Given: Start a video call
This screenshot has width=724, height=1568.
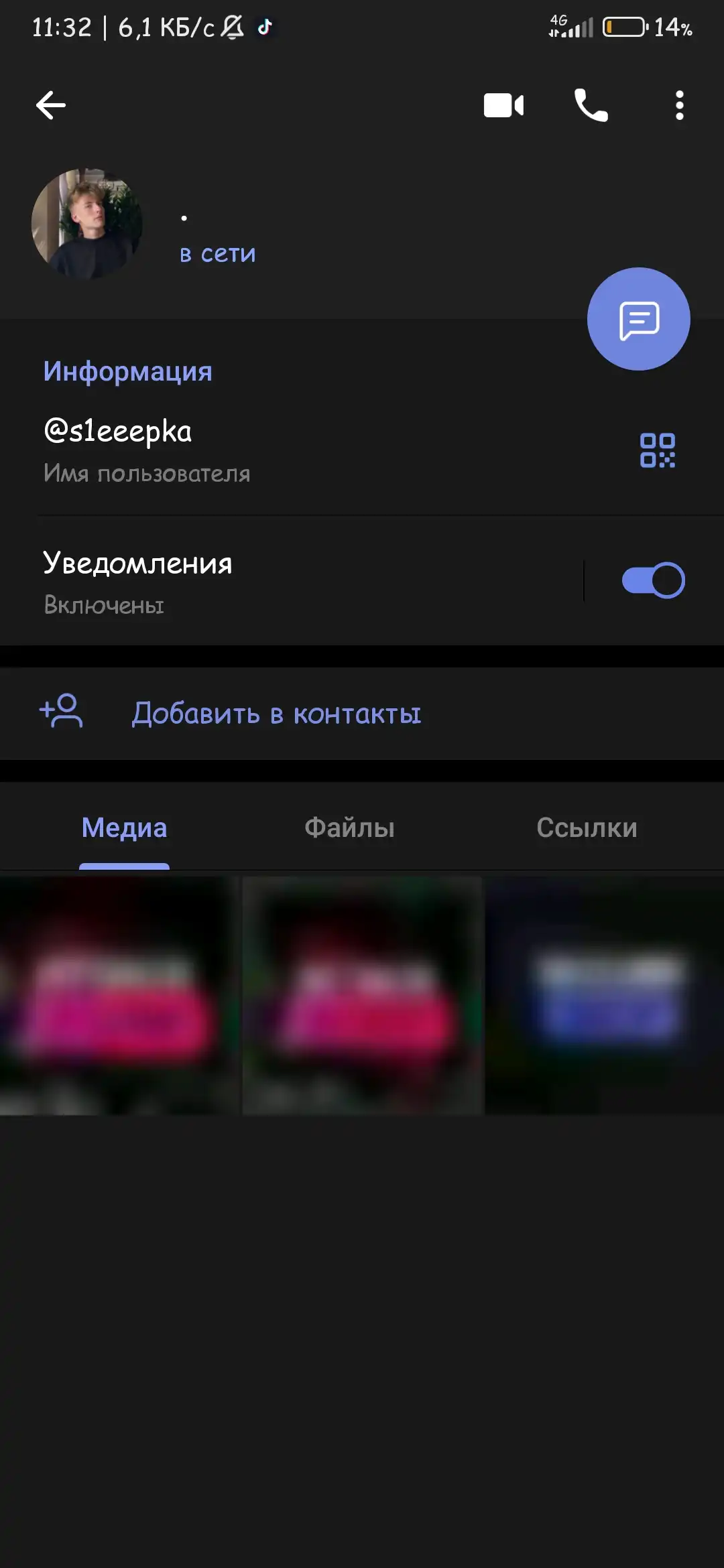Looking at the screenshot, I should (x=503, y=105).
